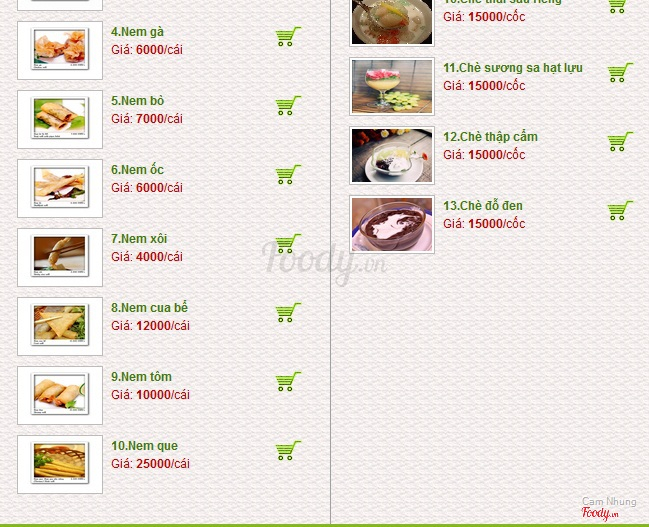Open the Chè đỗ đen dish photo
Screen dimensions: 649x527
[x=392, y=224]
